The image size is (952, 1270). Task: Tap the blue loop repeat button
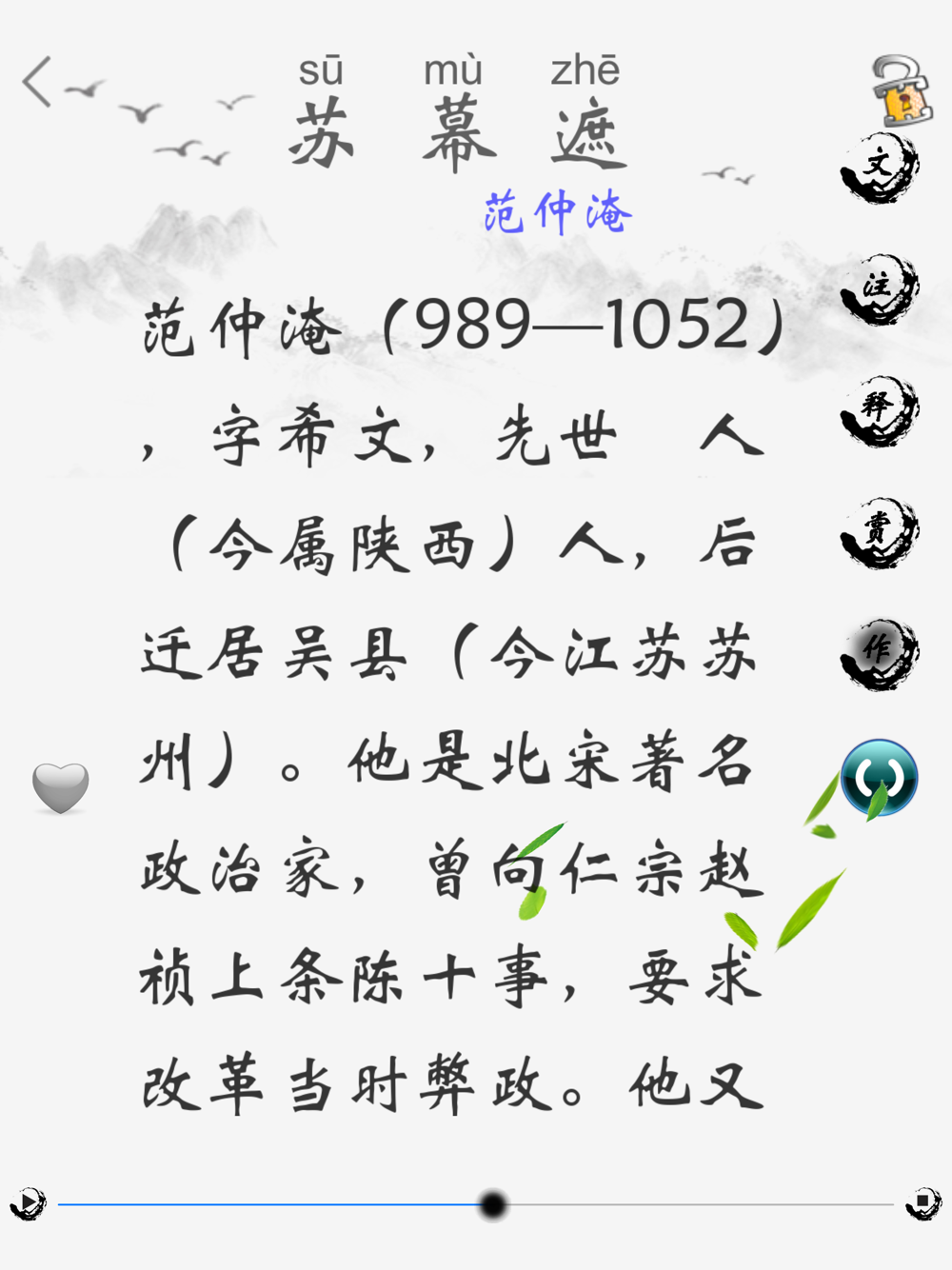879,778
